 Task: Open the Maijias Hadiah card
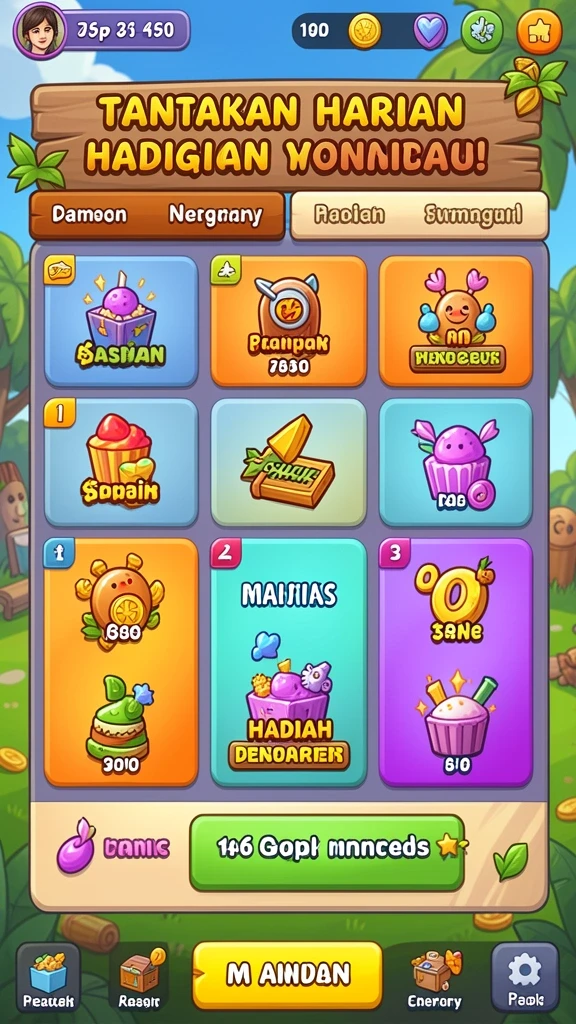pos(289,662)
